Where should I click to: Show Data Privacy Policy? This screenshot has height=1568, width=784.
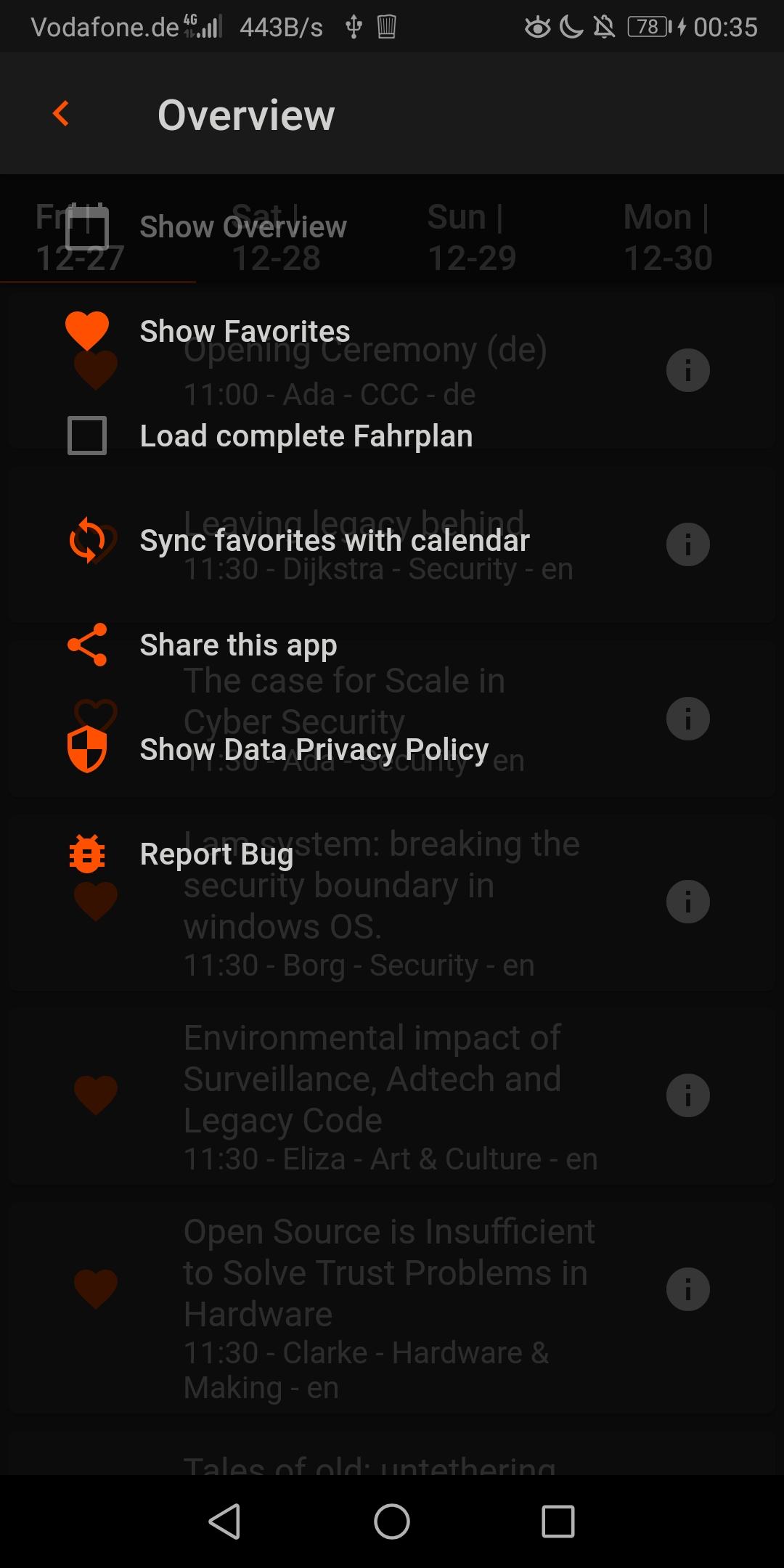(314, 750)
